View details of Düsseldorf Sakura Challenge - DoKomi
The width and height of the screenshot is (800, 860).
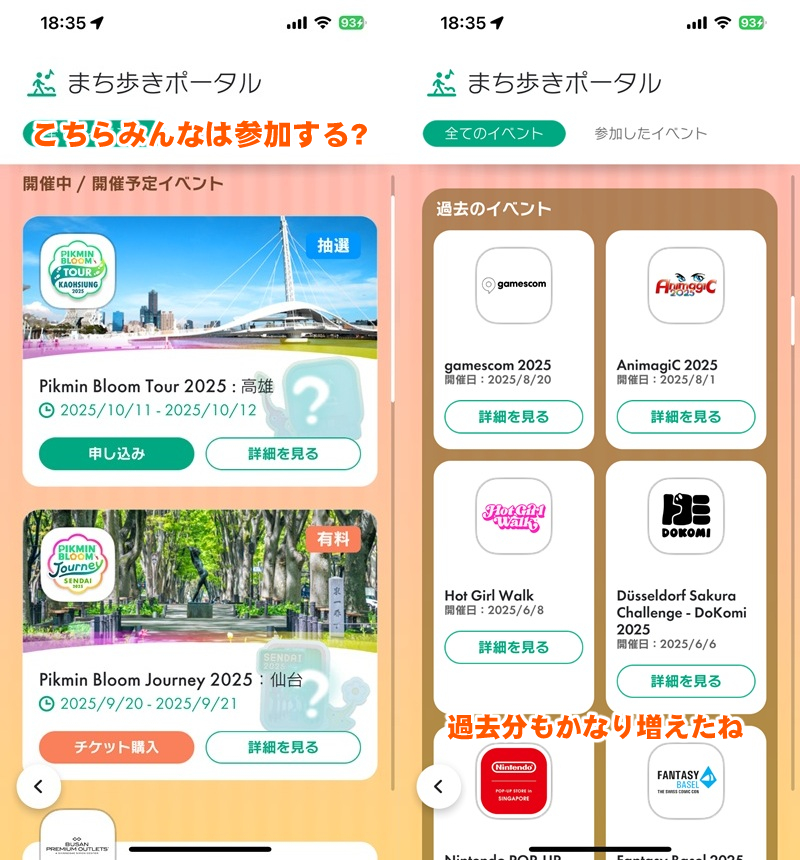(686, 681)
